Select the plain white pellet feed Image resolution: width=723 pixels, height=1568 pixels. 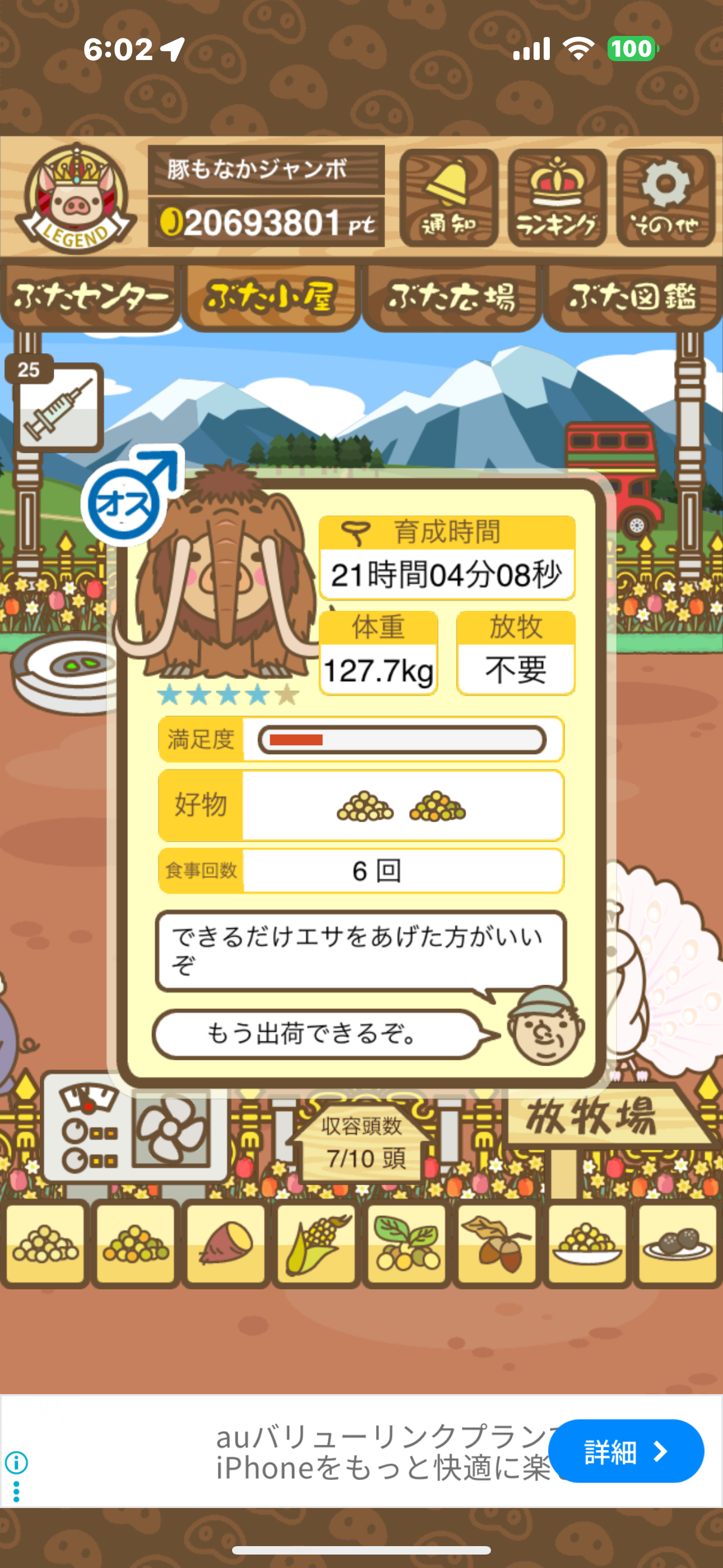(45, 1244)
